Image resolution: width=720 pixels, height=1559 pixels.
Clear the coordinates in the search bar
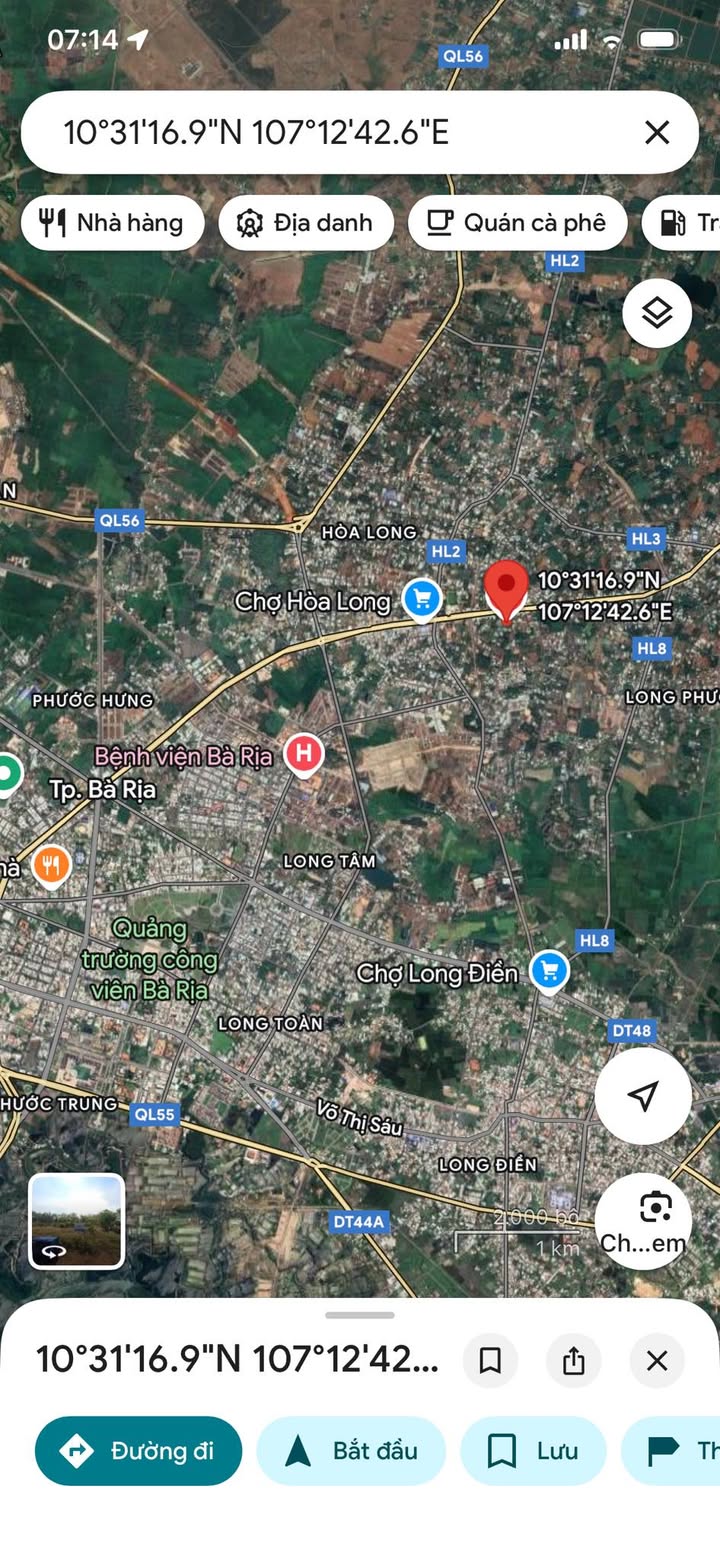[657, 132]
